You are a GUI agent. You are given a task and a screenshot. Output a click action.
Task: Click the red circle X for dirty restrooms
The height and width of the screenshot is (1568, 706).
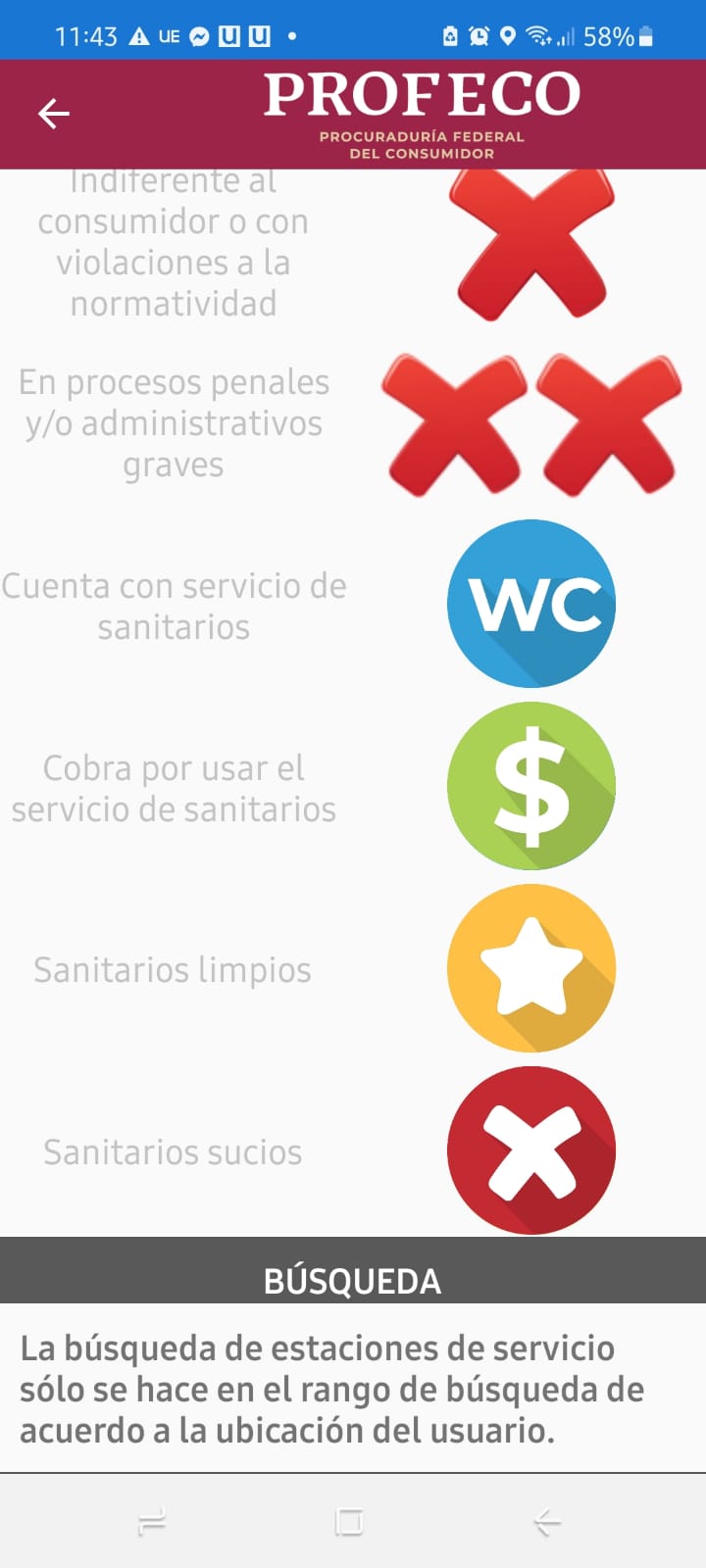[531, 1151]
